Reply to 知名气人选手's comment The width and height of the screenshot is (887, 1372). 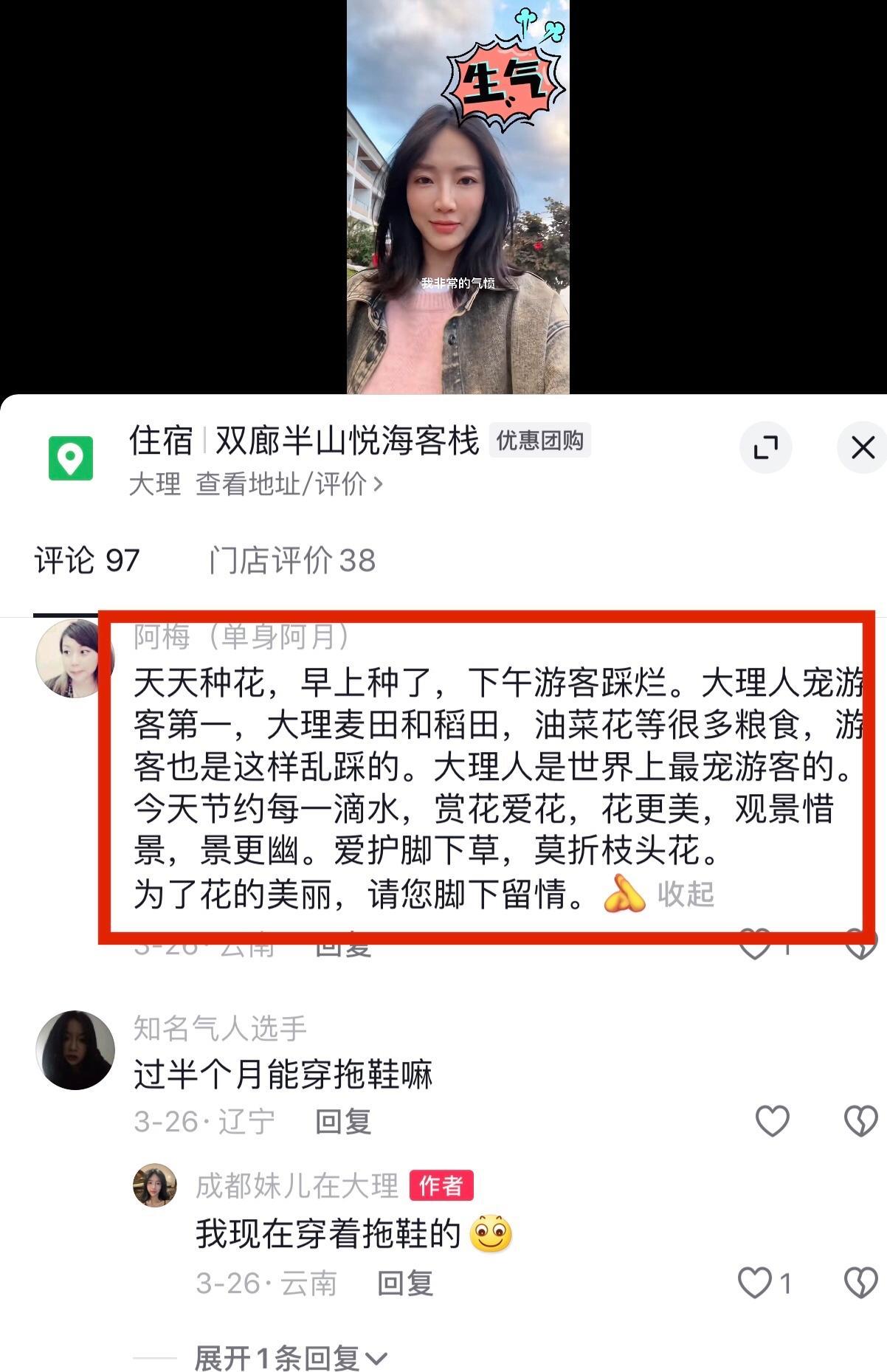[343, 1122]
